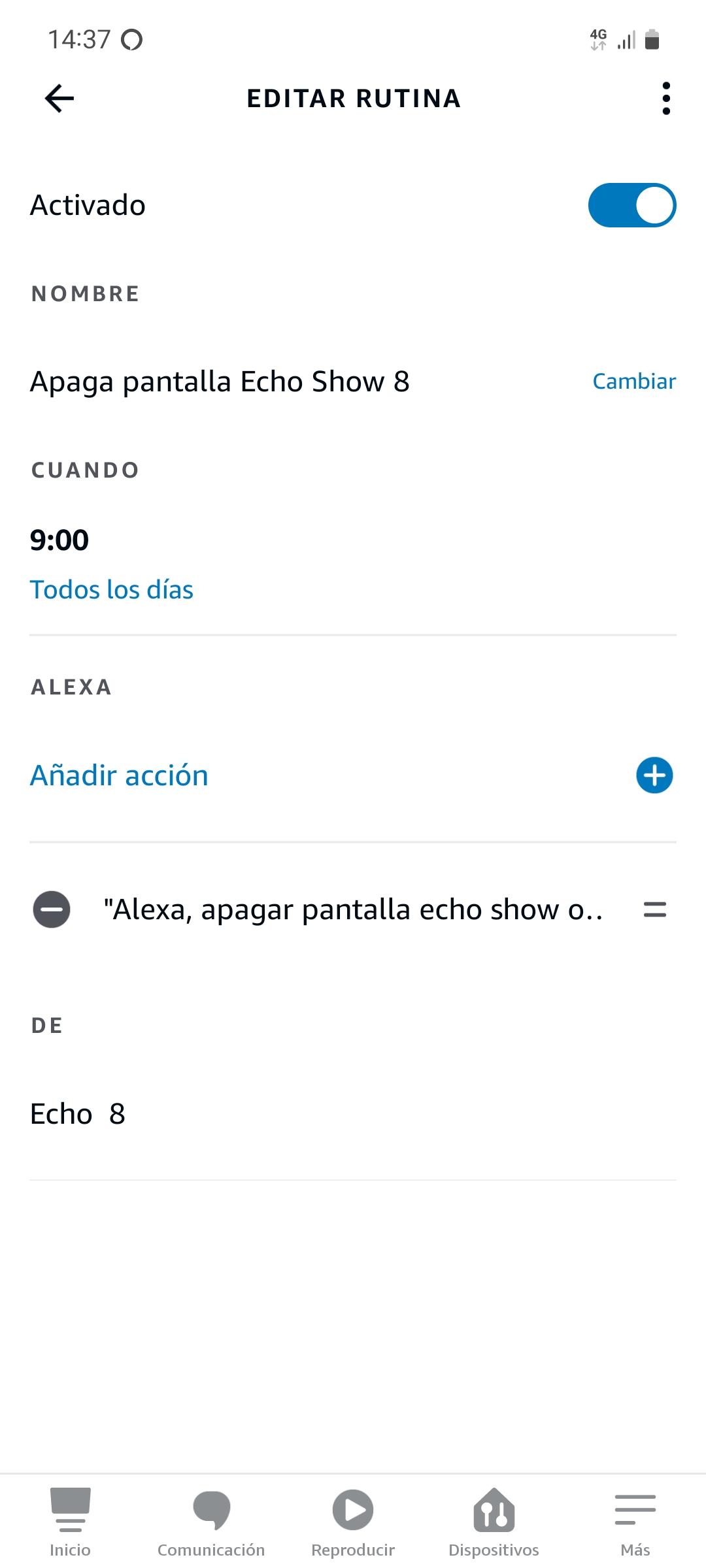Open the 9:00 Todos los días schedule
706x1568 pixels.
353,564
